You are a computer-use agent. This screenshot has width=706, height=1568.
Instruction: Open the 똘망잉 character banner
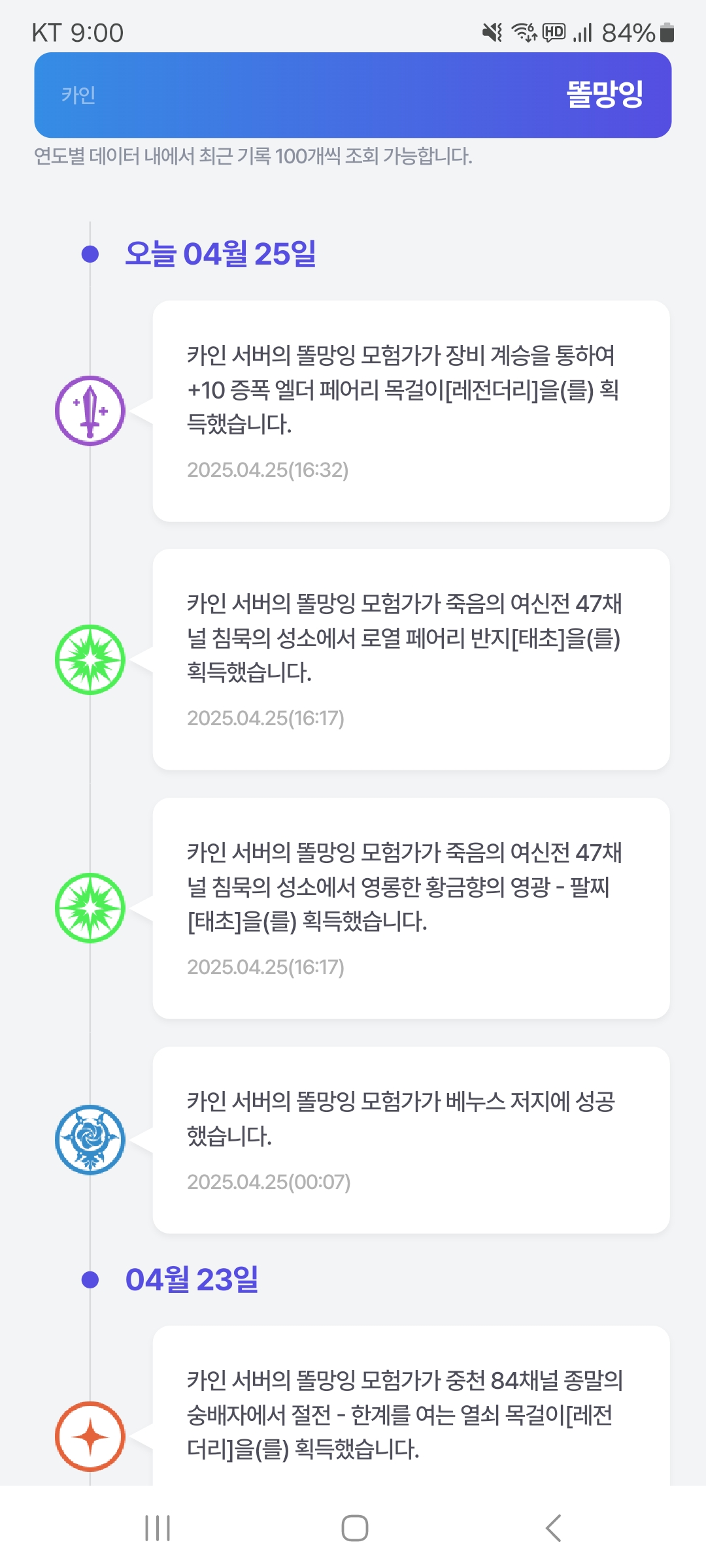coord(353,95)
